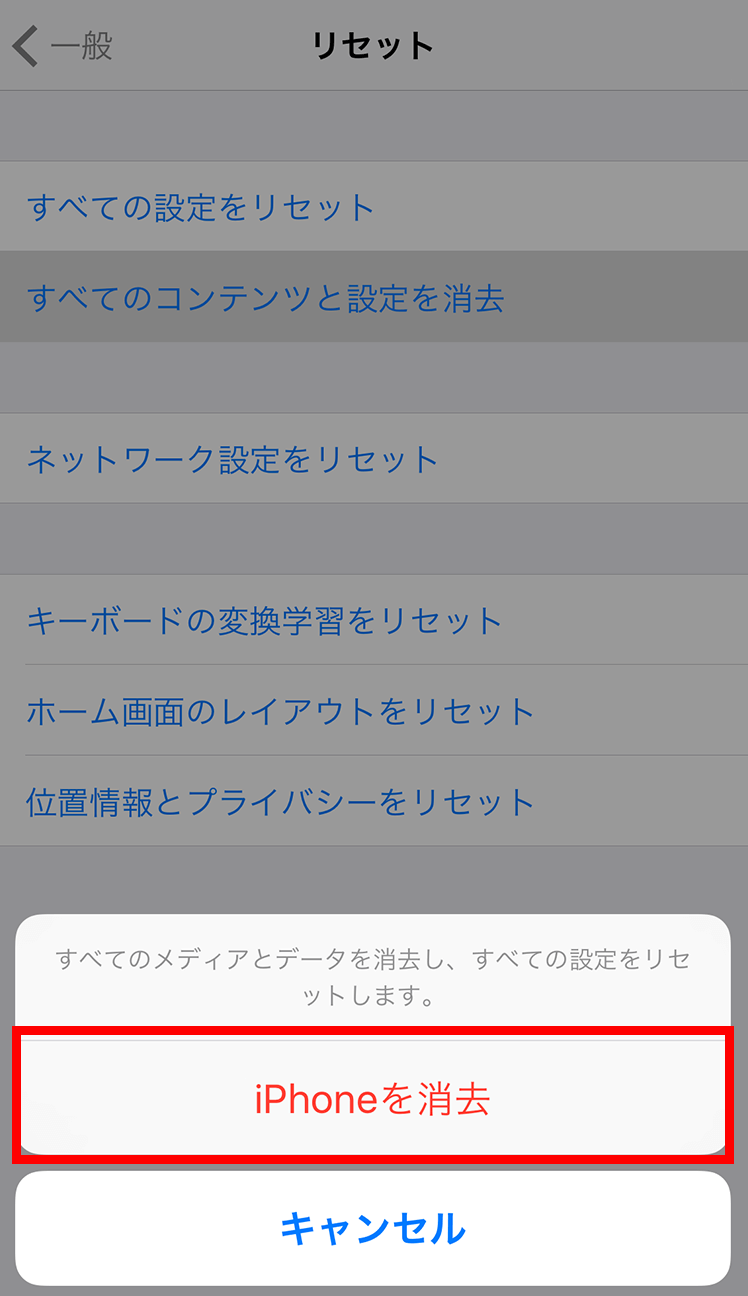Tap キーボードの変換学習をリセット

pos(374,619)
